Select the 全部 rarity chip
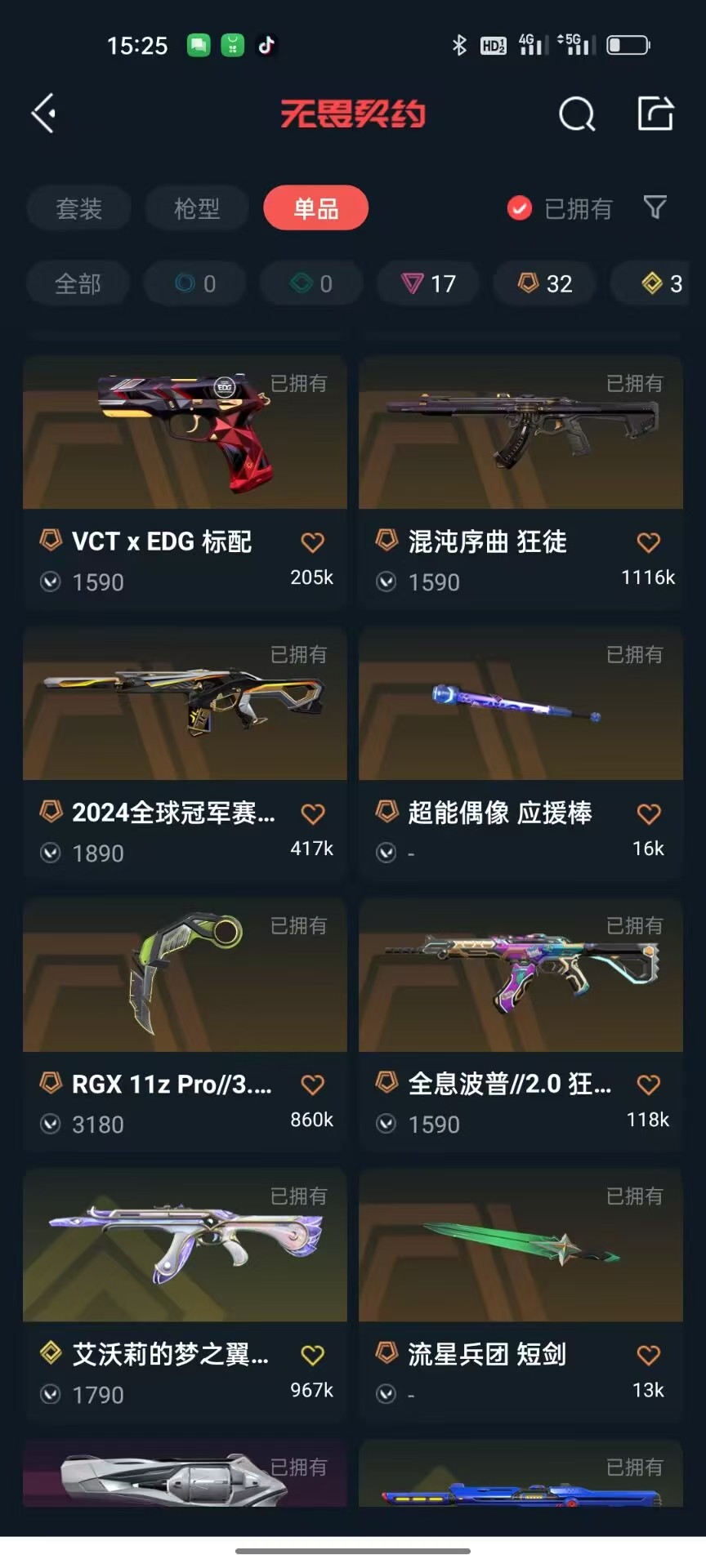Image resolution: width=706 pixels, height=1568 pixels. [78, 283]
